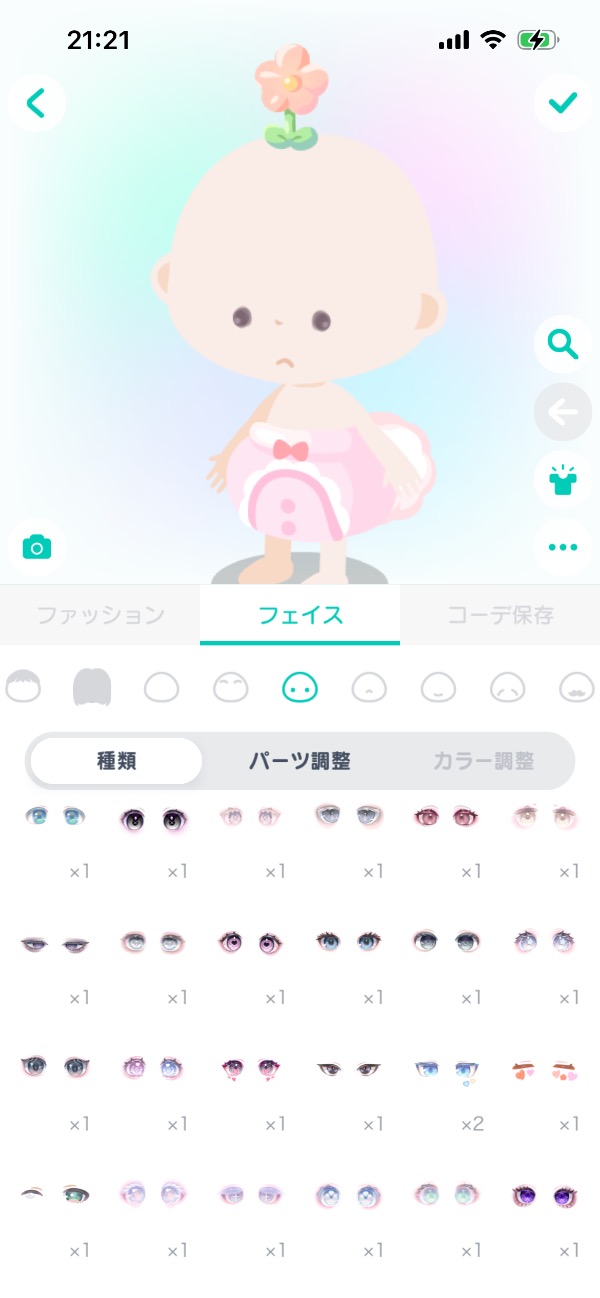Select the 種類 segment
600x1298 pixels.
coord(116,761)
